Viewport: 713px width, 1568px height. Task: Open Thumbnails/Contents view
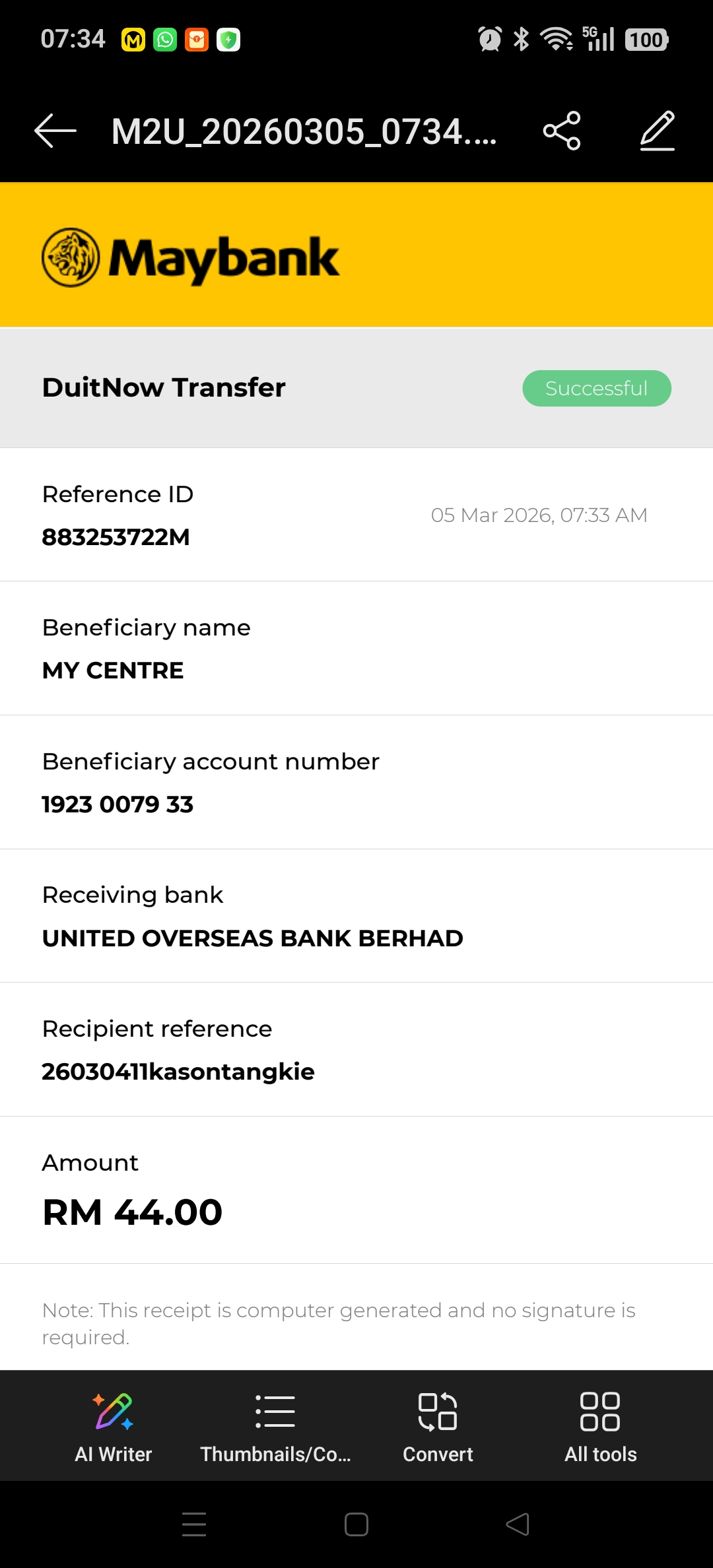(x=275, y=1425)
